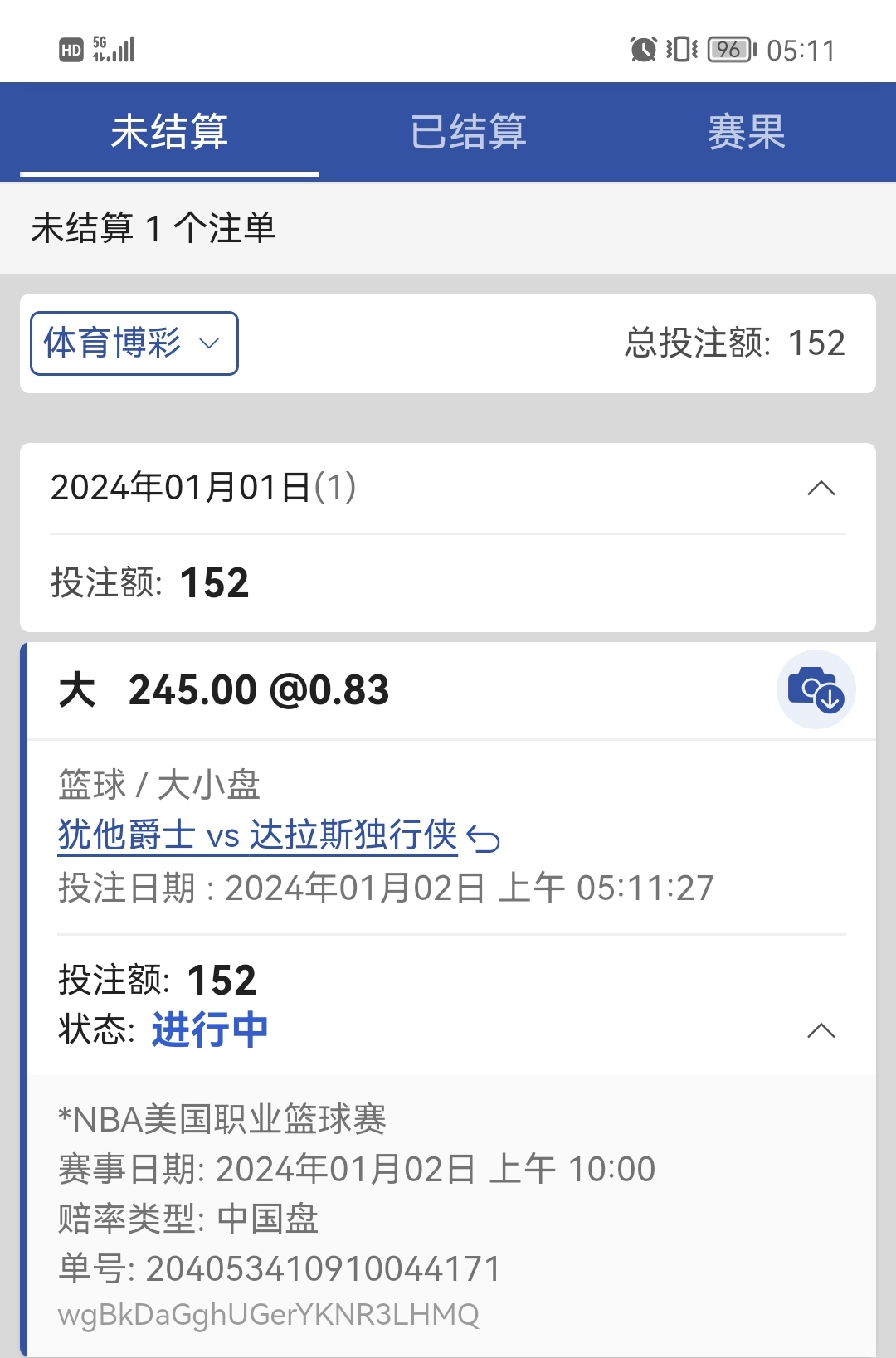Open the 体育博彩 dropdown

(134, 343)
